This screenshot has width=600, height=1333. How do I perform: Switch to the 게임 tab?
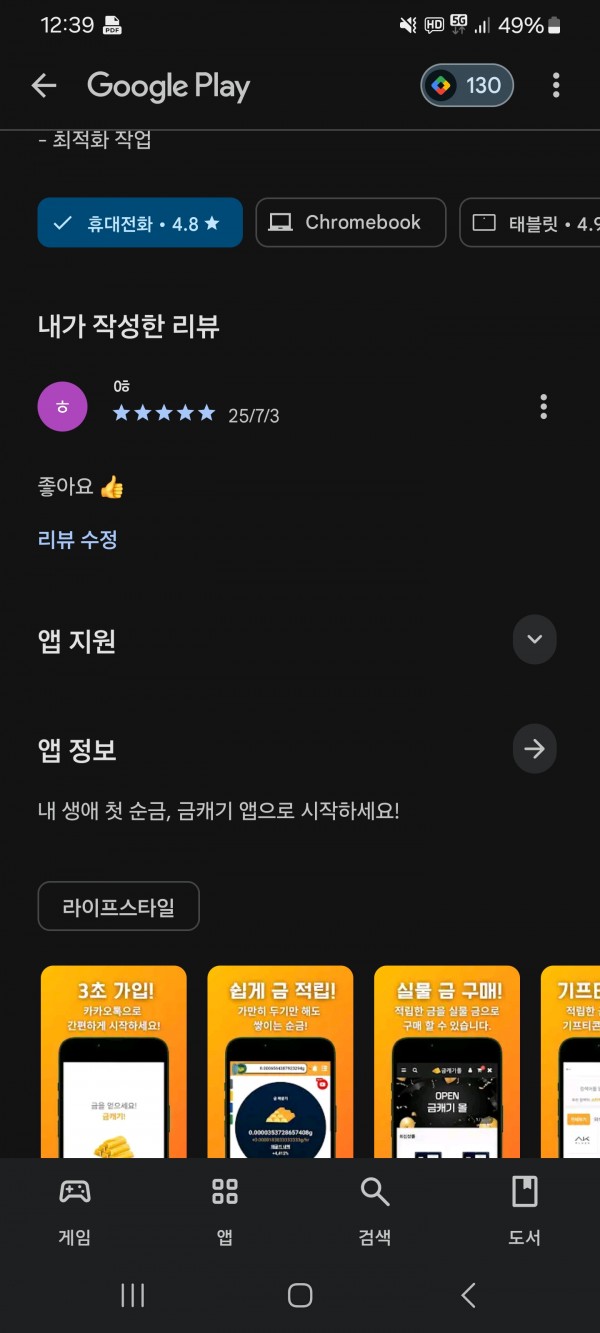75,1210
